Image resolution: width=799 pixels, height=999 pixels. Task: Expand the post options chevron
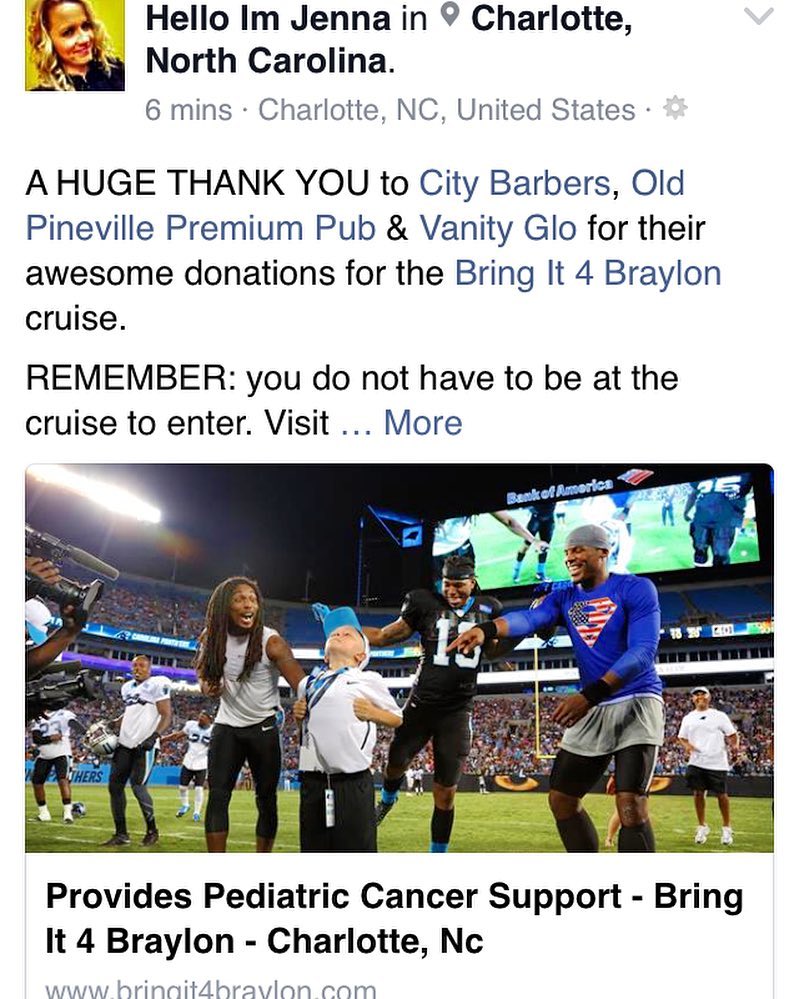click(760, 17)
